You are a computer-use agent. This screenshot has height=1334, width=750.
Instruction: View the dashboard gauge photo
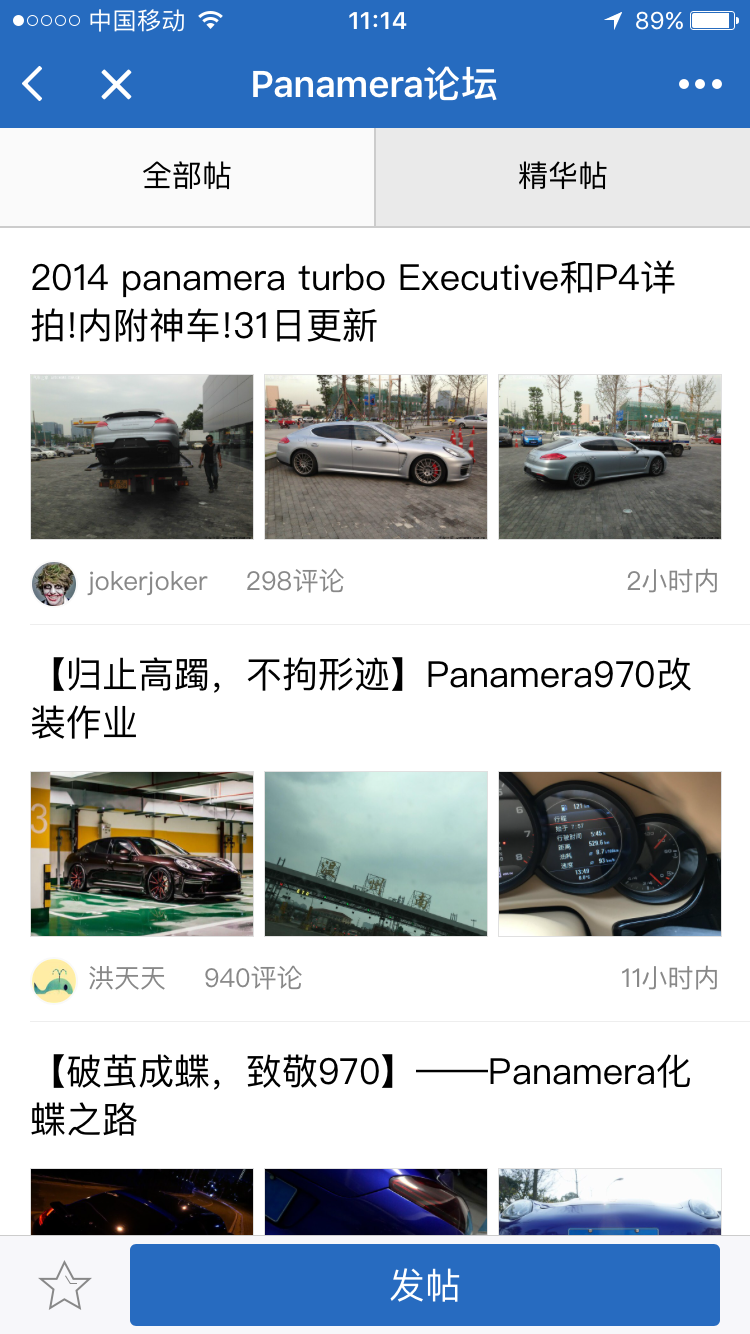tap(610, 854)
